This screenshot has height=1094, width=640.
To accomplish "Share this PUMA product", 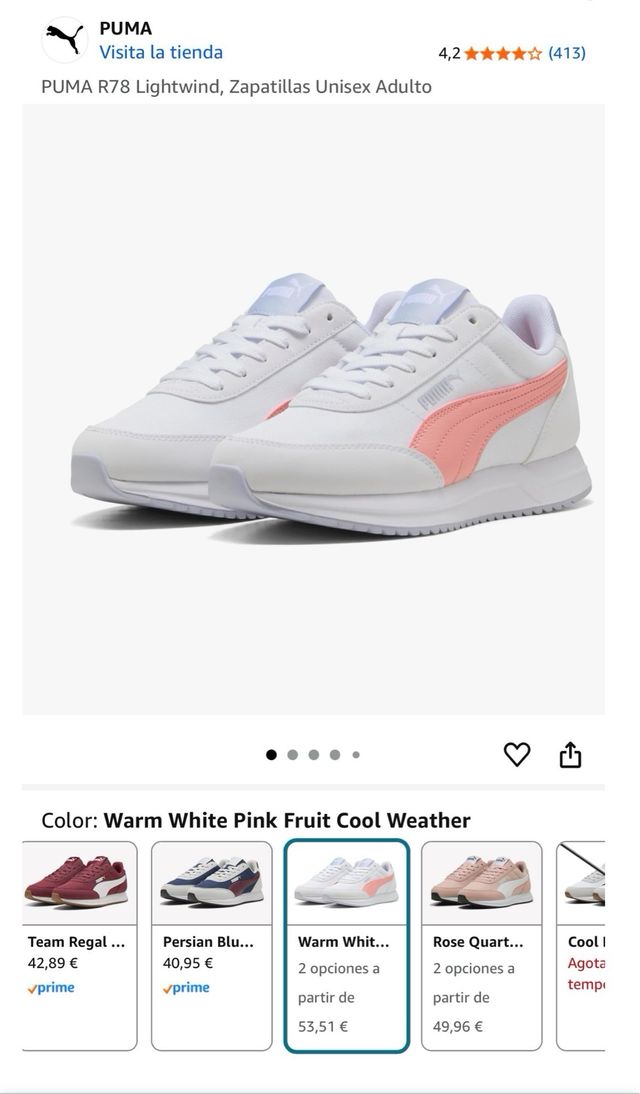I will click(x=570, y=754).
